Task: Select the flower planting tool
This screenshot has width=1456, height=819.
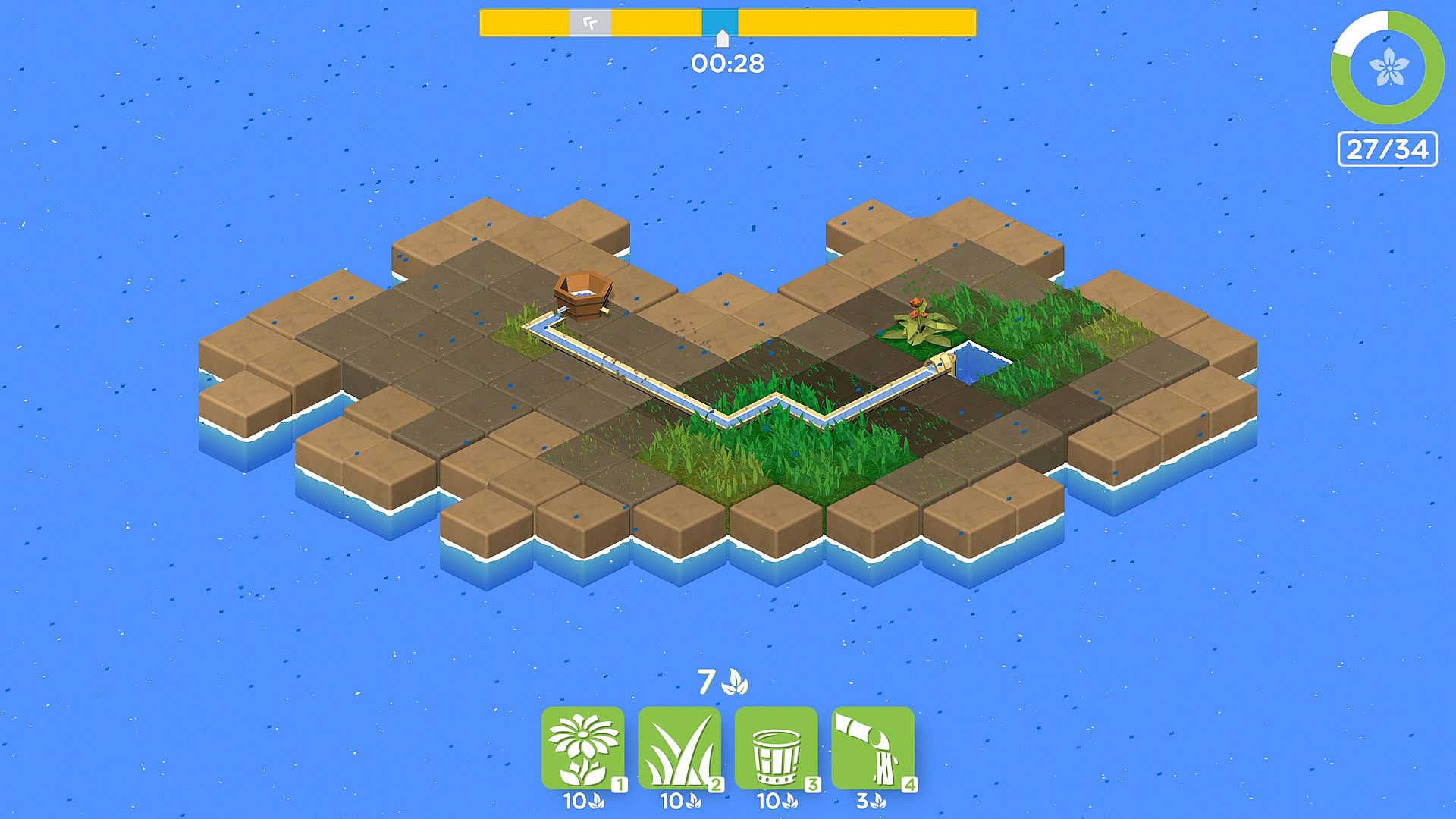Action: pyautogui.click(x=582, y=748)
